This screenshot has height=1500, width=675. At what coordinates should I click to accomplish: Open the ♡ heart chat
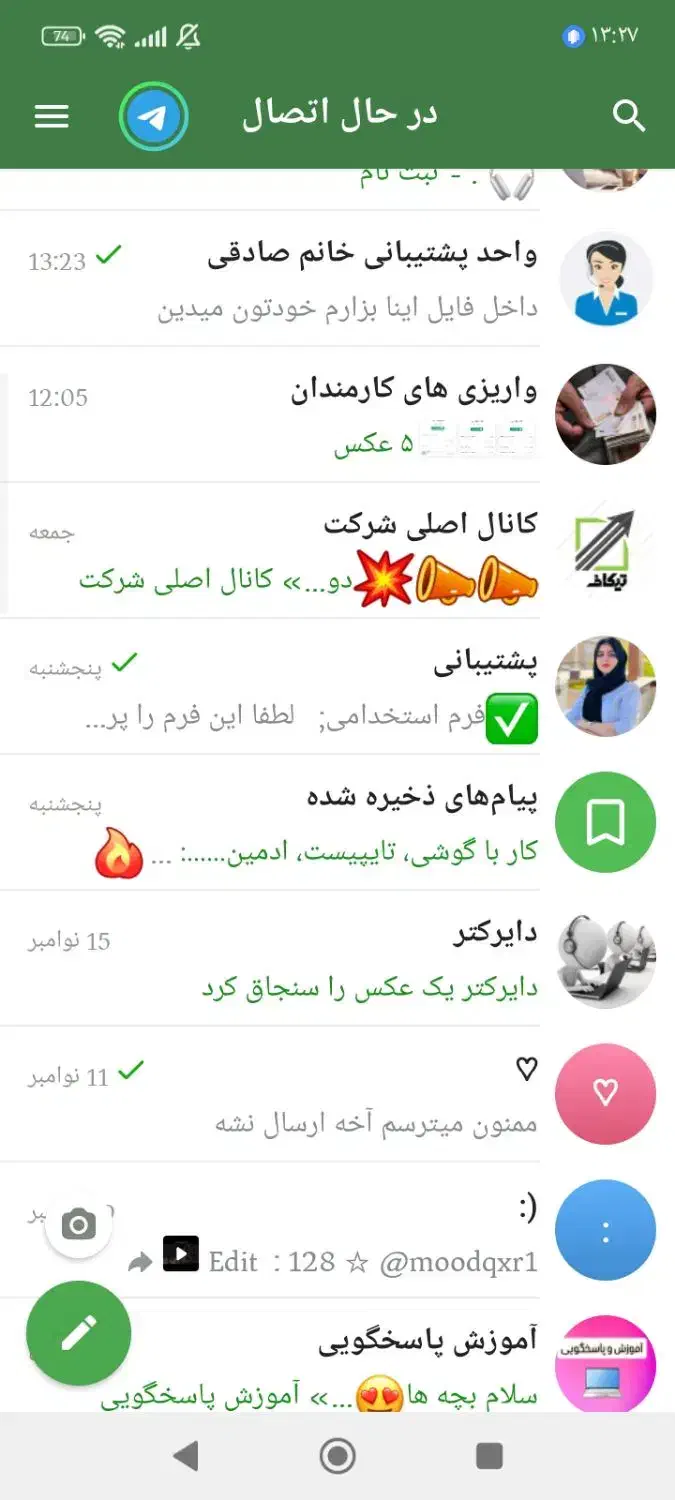[340, 1095]
